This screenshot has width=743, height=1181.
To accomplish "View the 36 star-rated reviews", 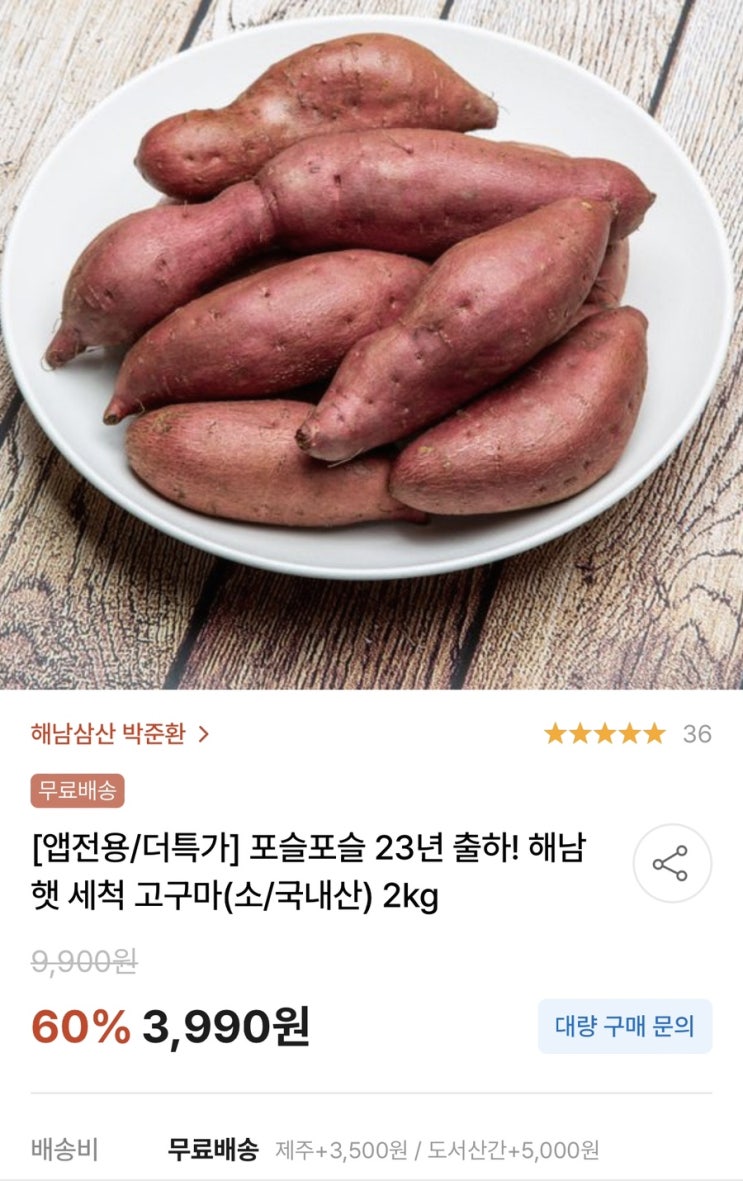I will 627,734.
